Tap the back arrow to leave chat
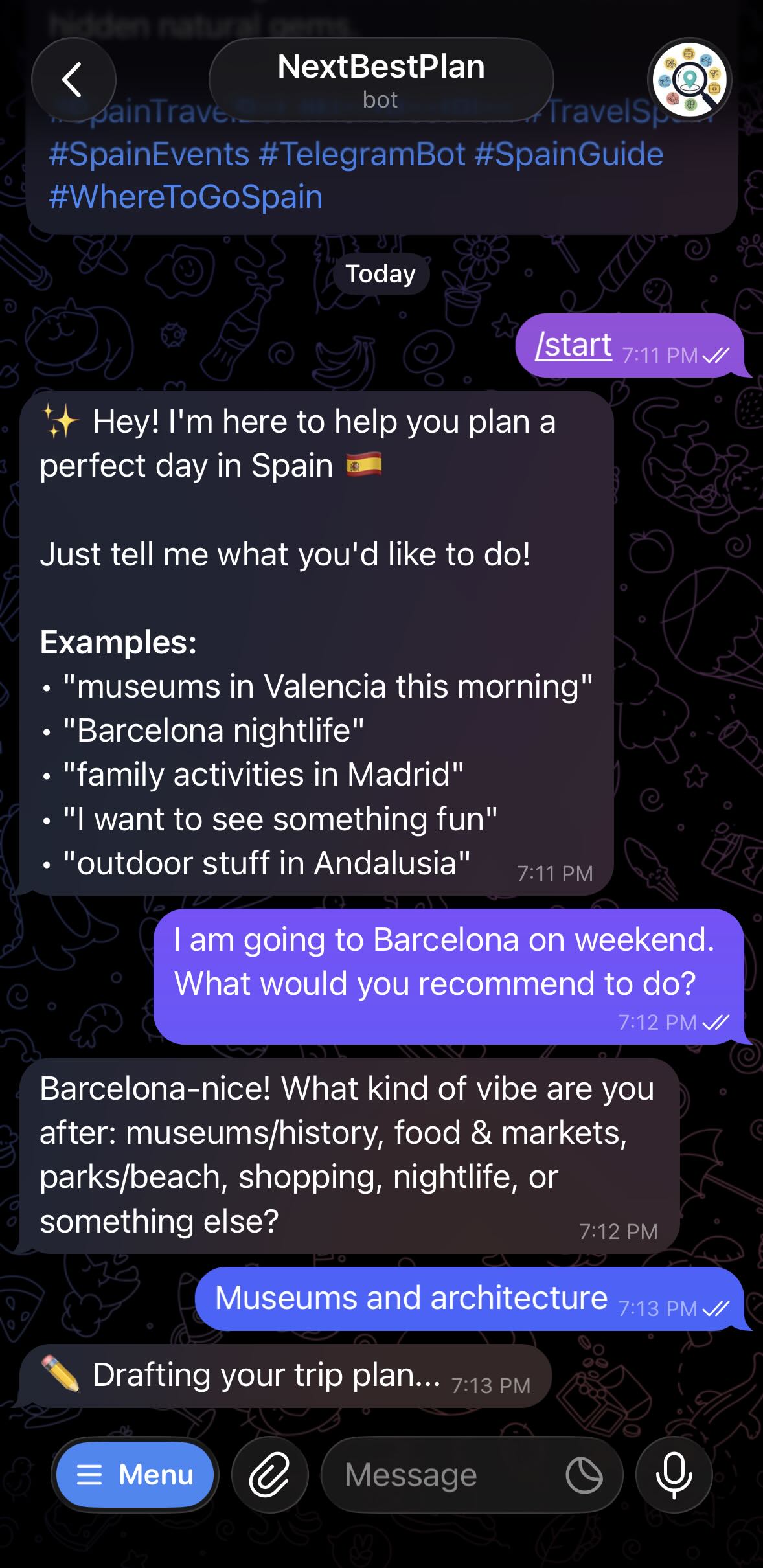Viewport: 763px width, 1568px height. pos(73,80)
